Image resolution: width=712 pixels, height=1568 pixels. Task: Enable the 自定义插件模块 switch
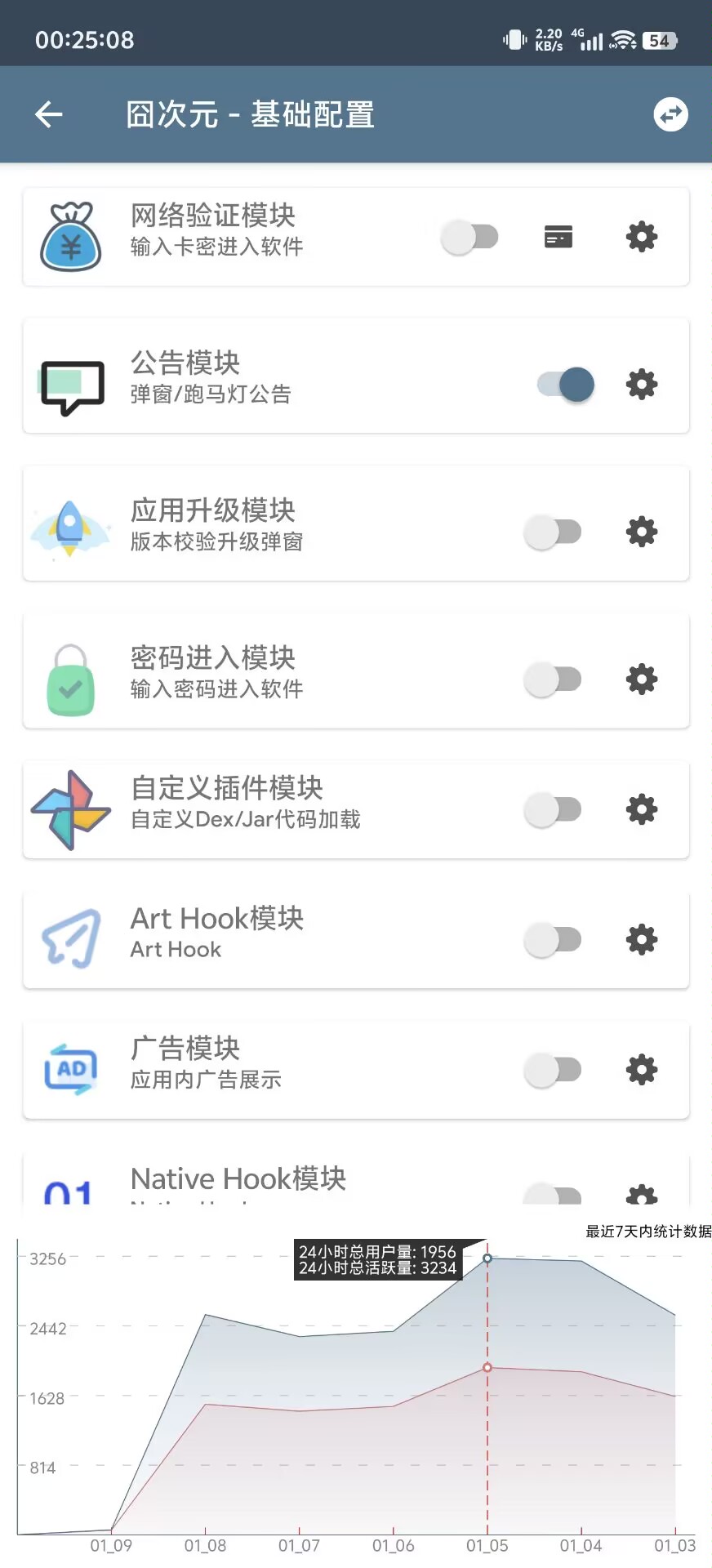point(553,809)
